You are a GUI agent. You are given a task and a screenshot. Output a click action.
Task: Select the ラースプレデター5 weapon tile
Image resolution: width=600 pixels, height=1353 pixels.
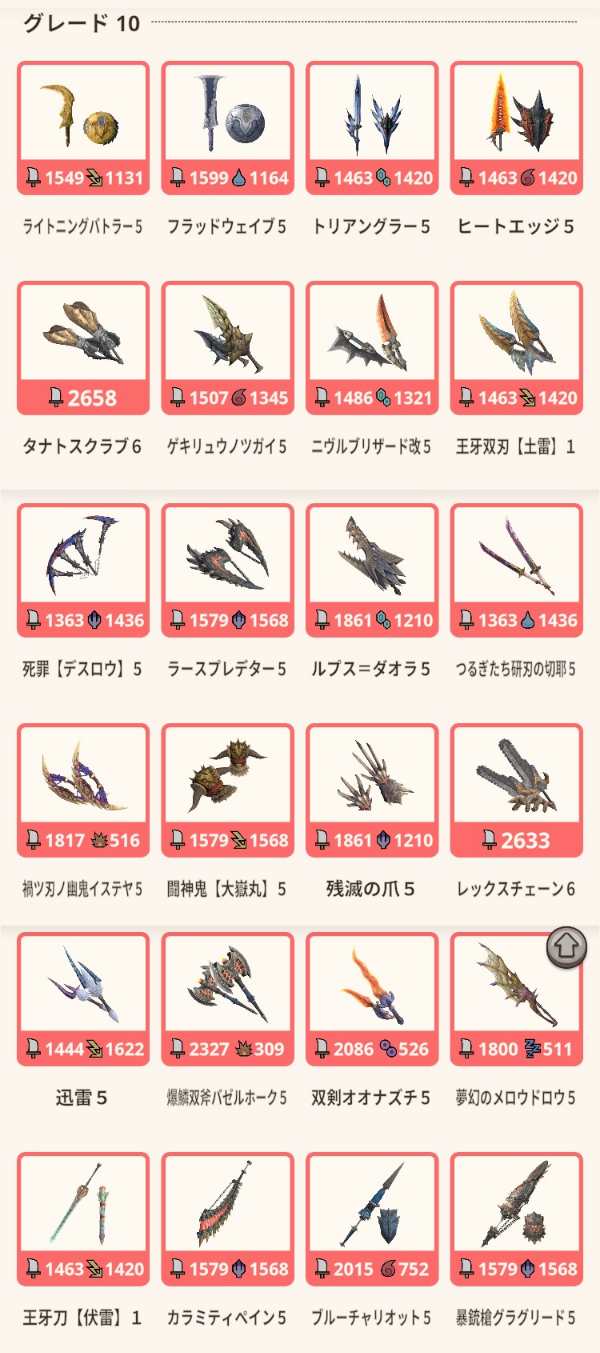click(x=227, y=570)
